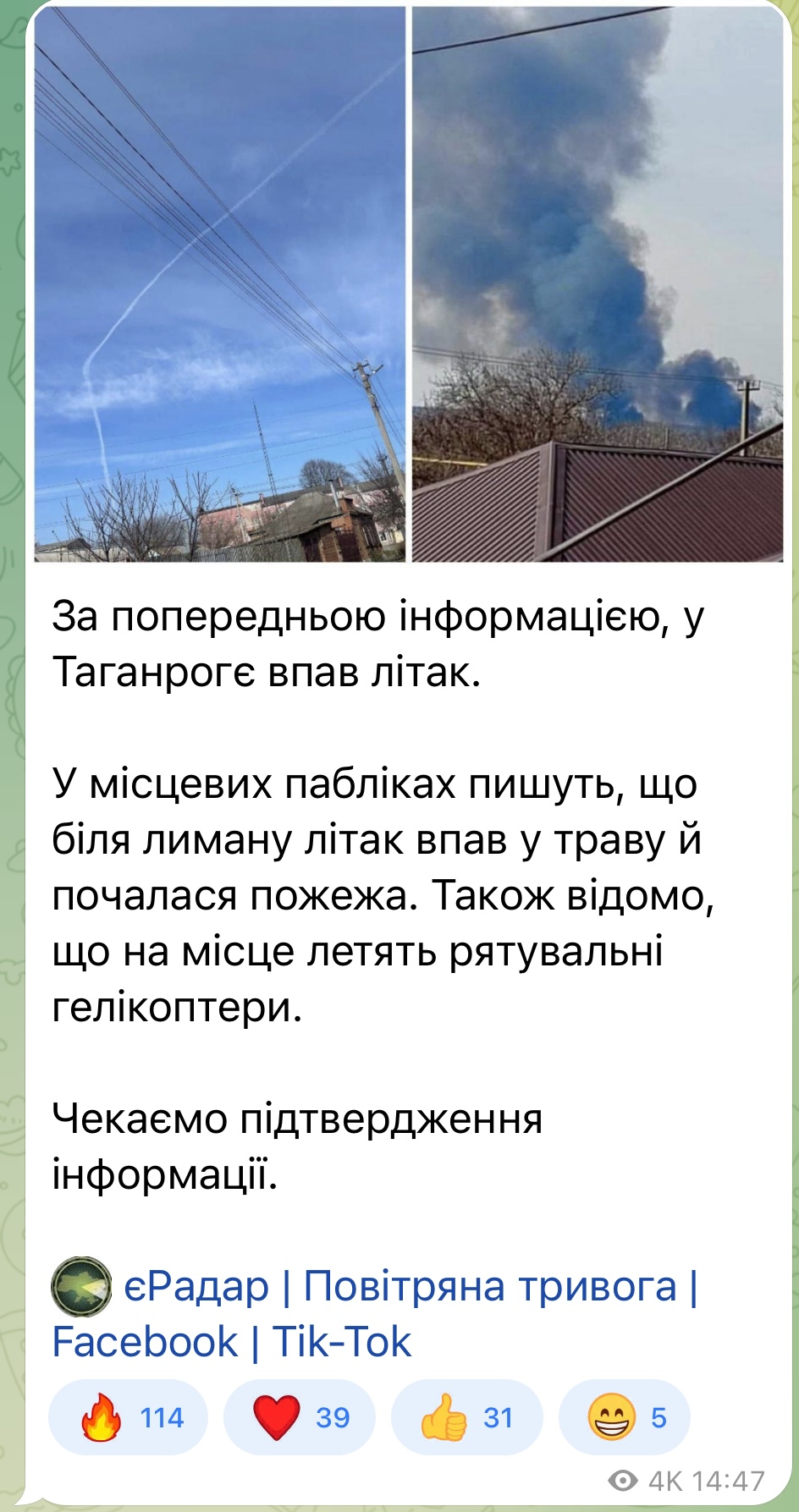Open the єРадар channel link
This screenshot has width=799, height=1512.
(x=196, y=1287)
